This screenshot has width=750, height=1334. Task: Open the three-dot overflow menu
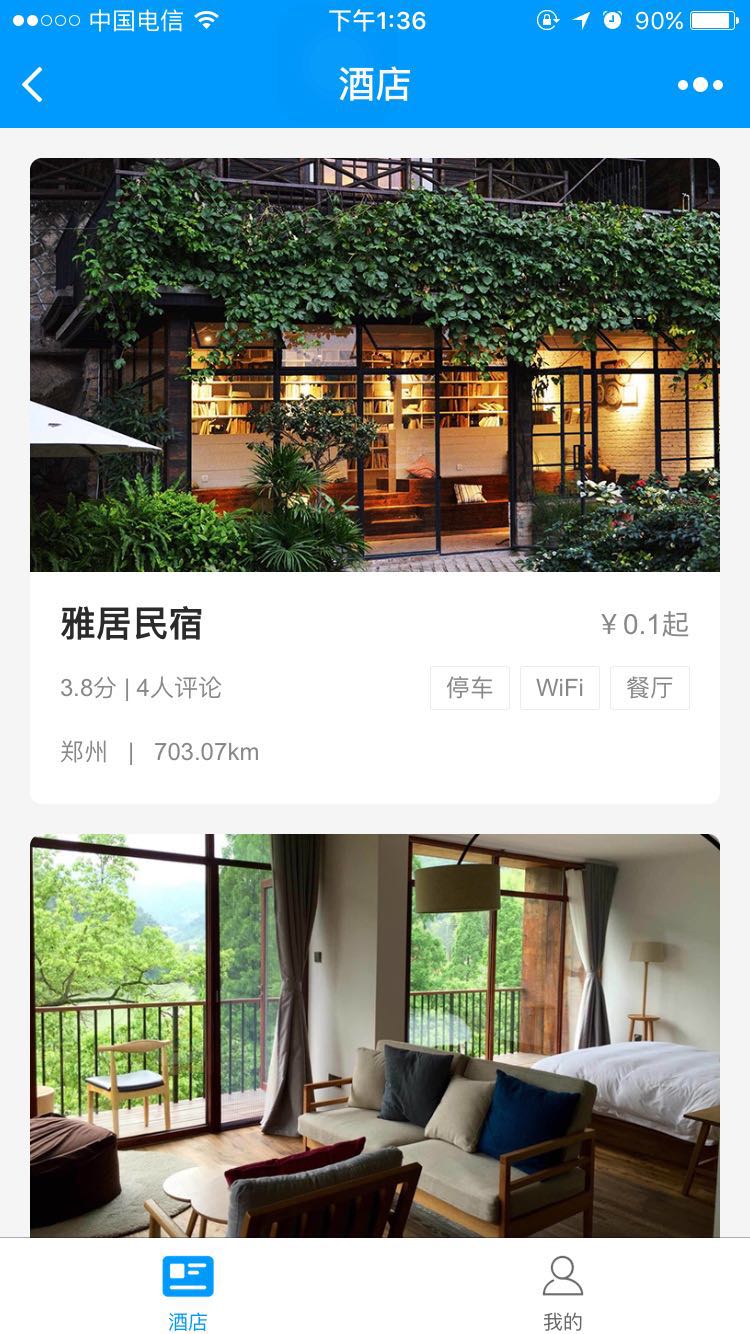coord(700,85)
